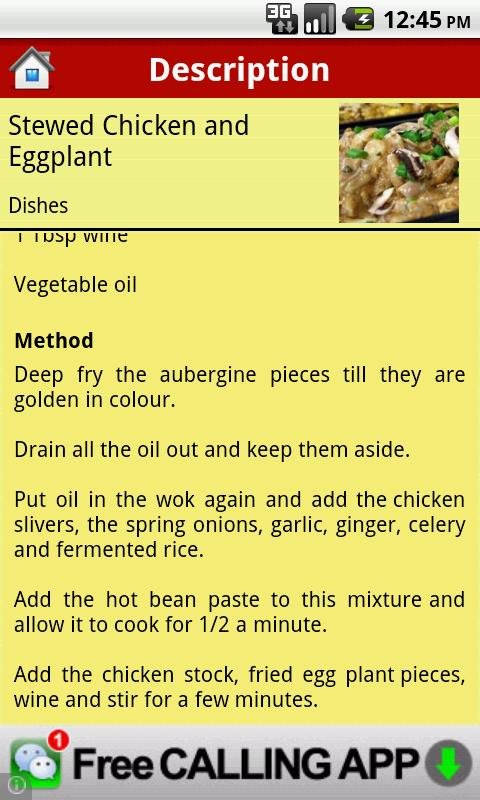Go to the home screen icon
Image resolution: width=480 pixels, height=800 pixels.
pyautogui.click(x=32, y=68)
